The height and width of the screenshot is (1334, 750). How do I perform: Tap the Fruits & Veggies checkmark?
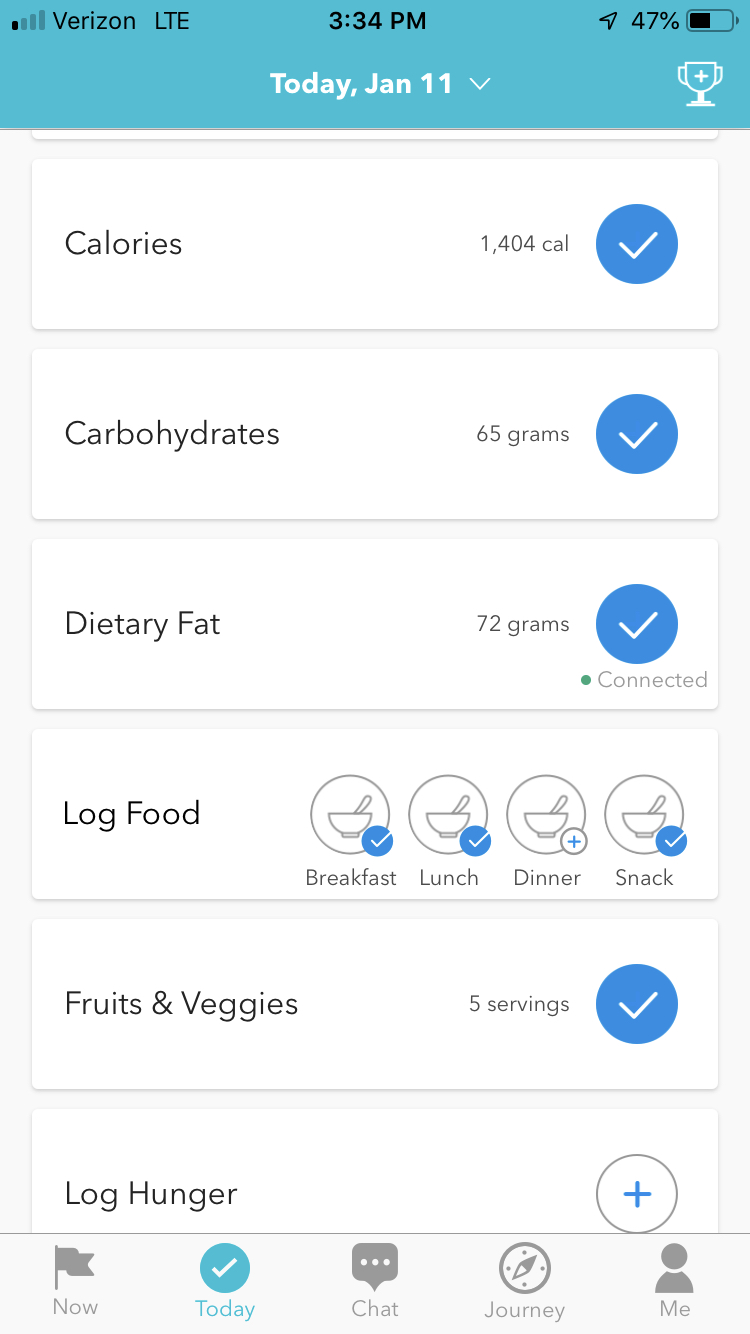pyautogui.click(x=637, y=1004)
